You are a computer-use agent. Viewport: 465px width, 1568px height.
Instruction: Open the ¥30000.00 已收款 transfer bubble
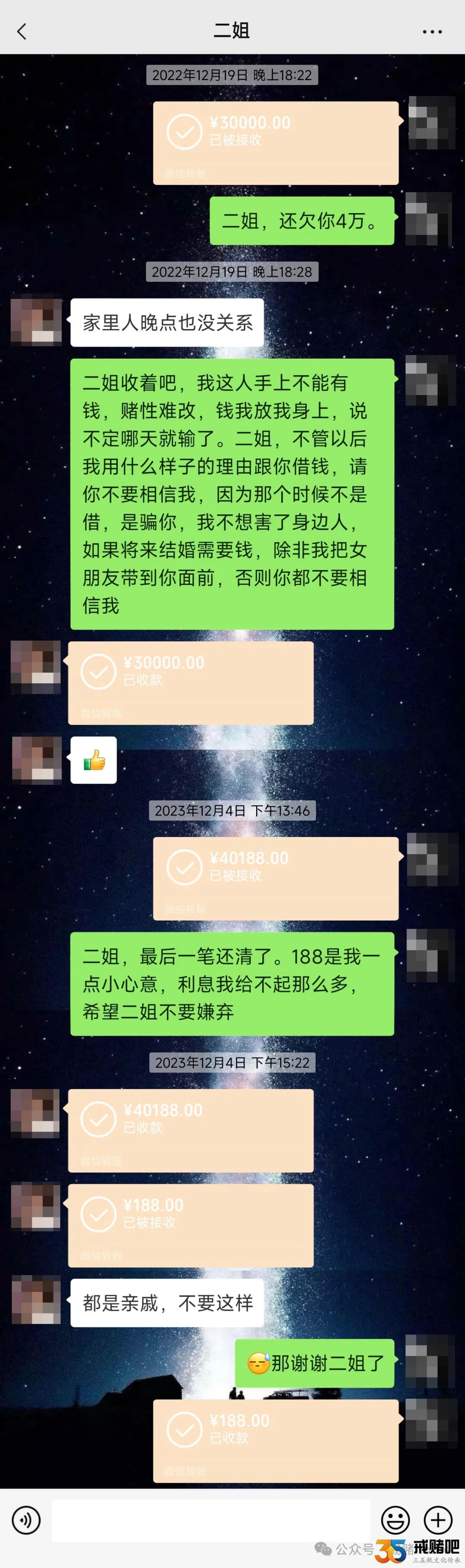[190, 682]
